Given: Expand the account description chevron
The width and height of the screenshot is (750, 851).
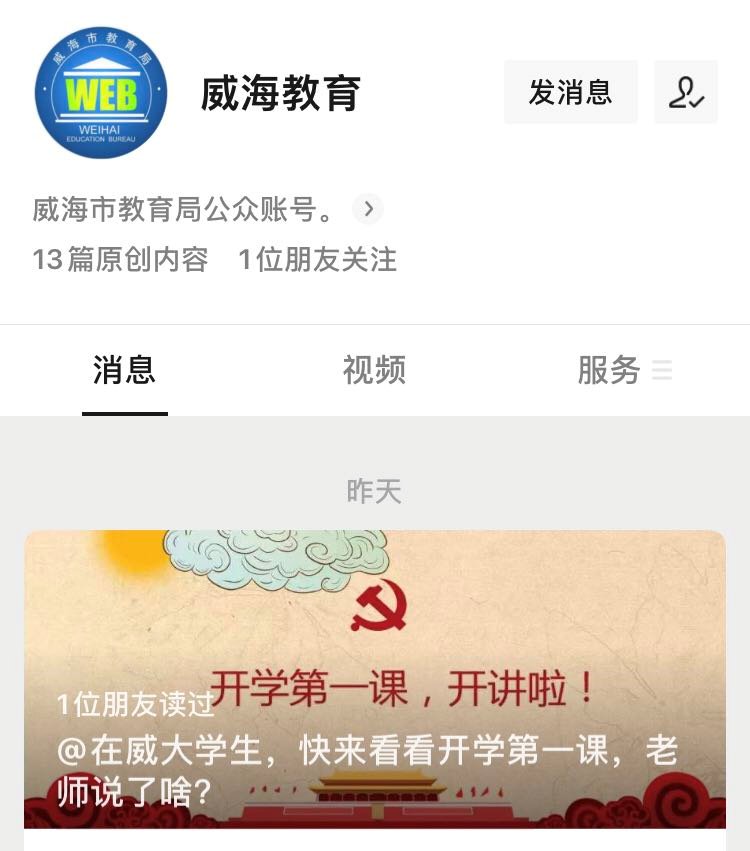Looking at the screenshot, I should click(368, 209).
